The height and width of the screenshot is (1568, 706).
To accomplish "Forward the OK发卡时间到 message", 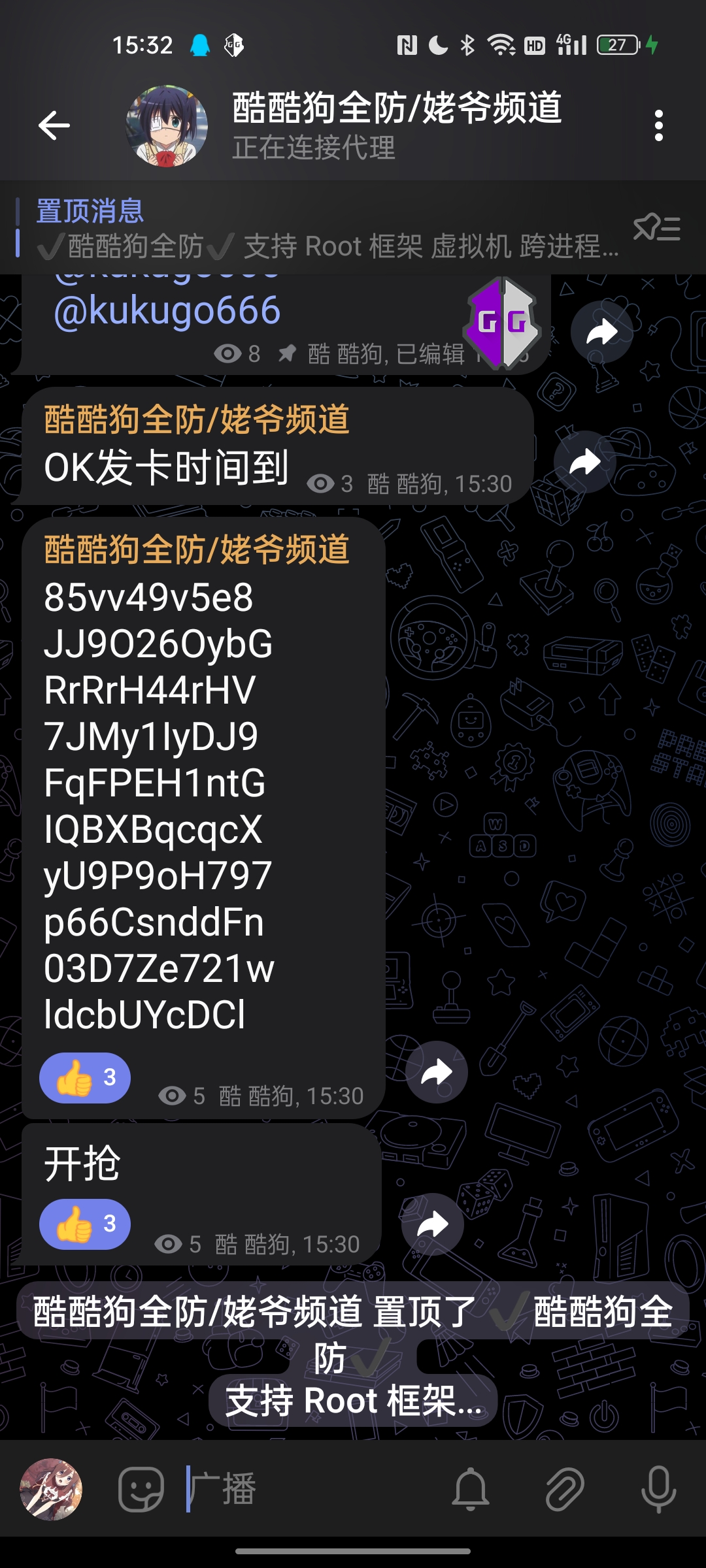I will (584, 462).
